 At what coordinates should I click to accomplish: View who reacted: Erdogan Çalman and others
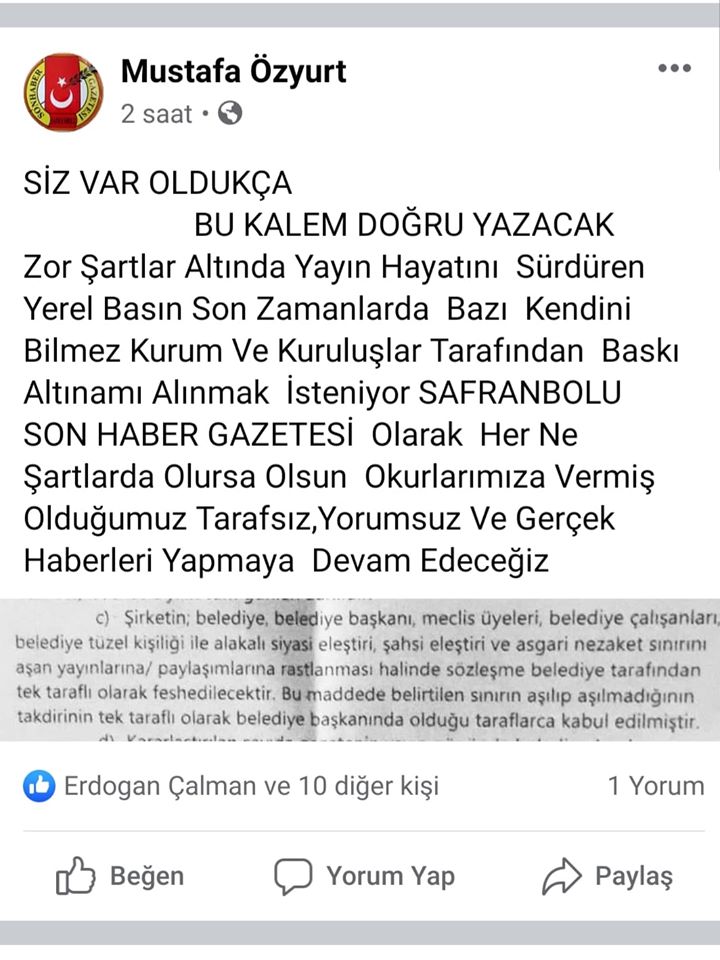[250, 786]
